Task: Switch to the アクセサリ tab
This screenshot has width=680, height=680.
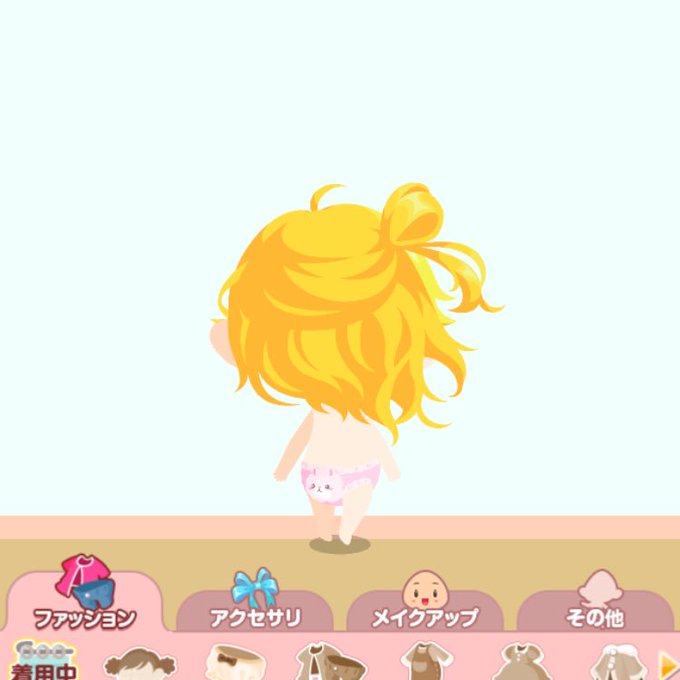Action: [255, 605]
